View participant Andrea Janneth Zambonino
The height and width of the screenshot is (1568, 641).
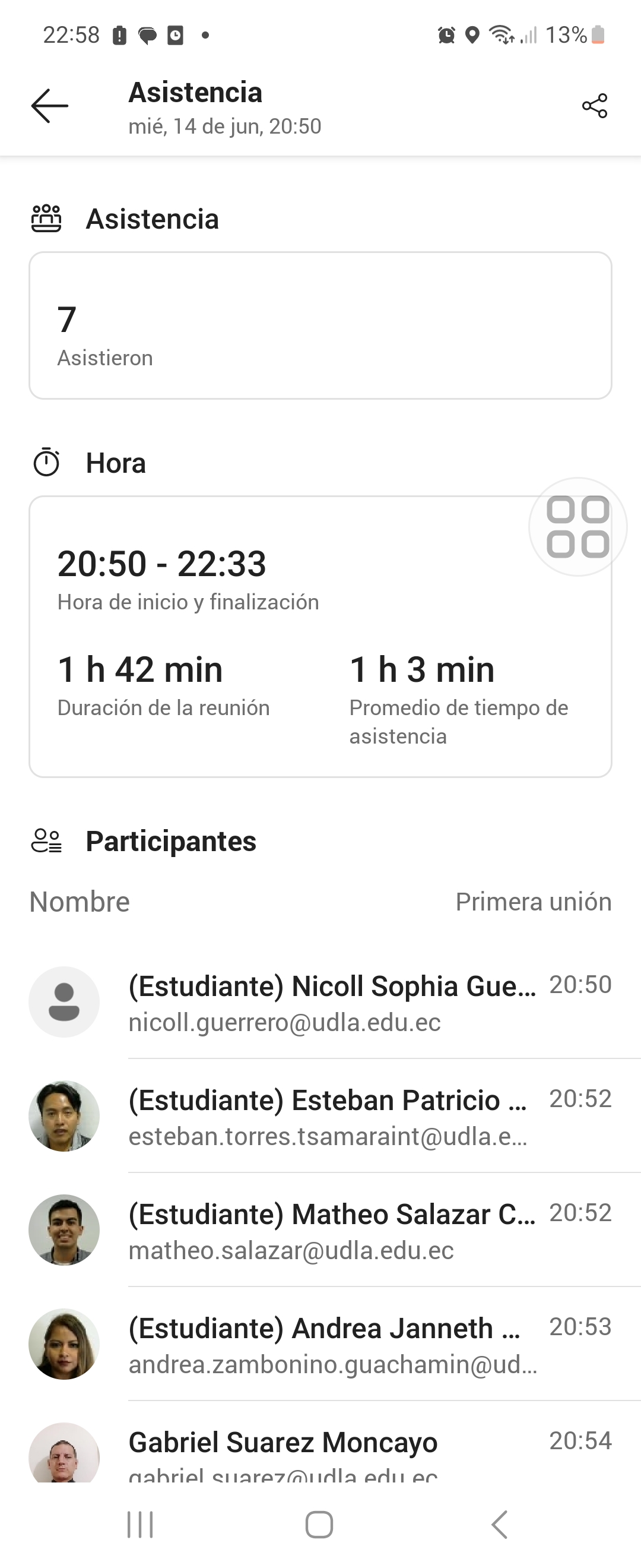331,1345
